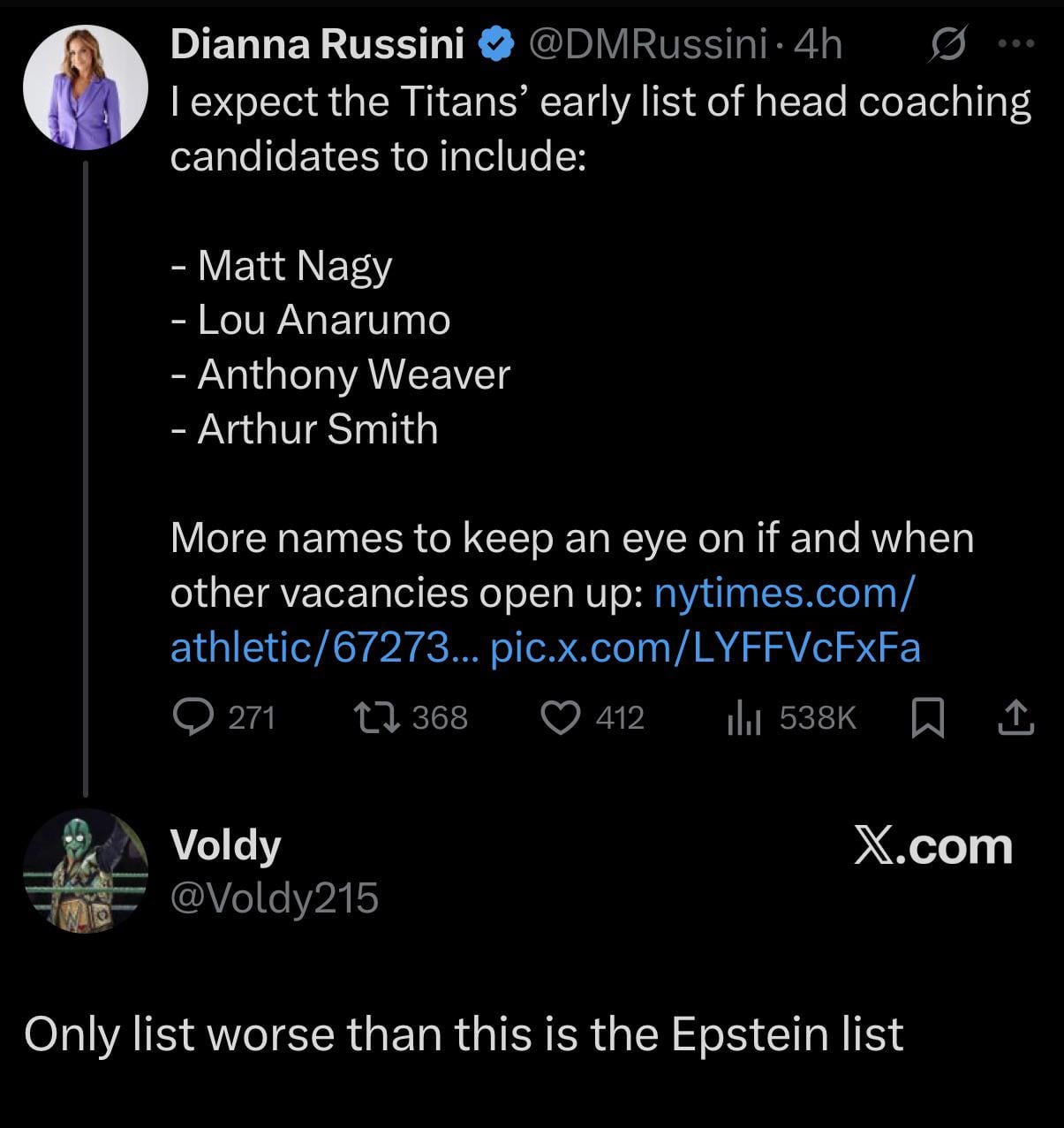
Task: Bookmark Dianna Russini's post
Action: coord(926,717)
